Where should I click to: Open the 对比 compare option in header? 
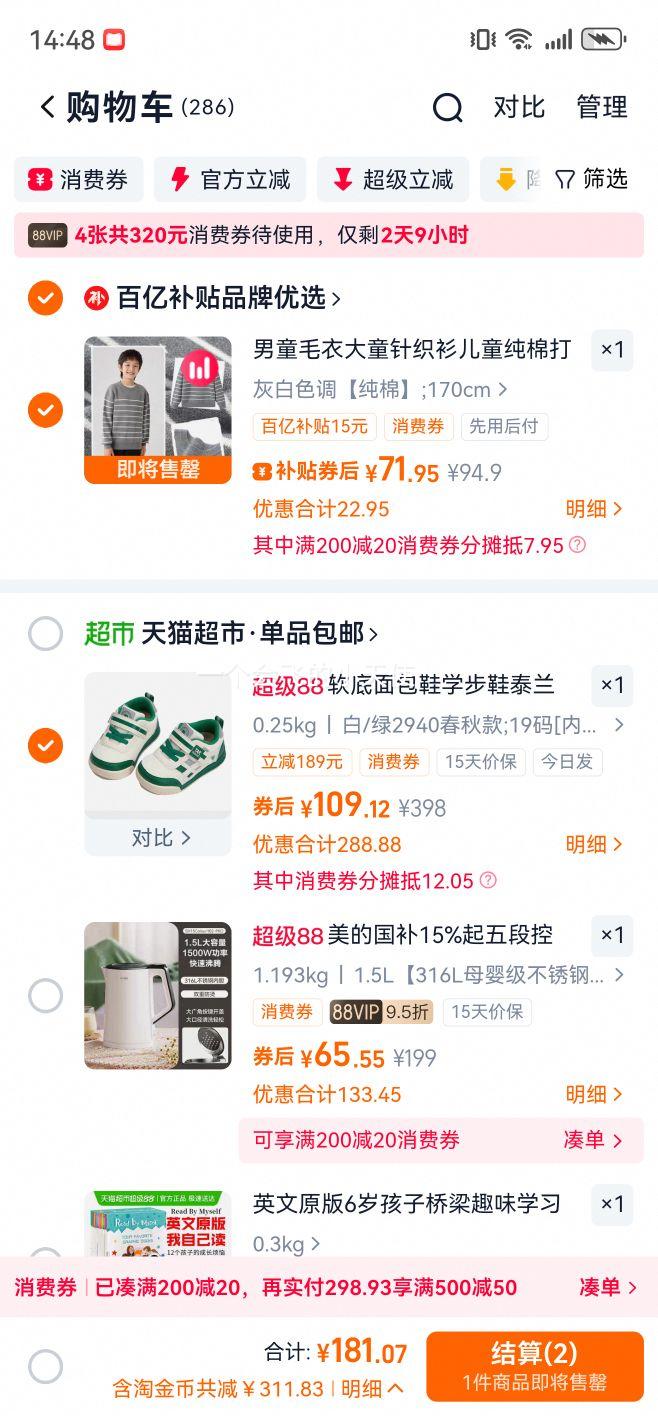pos(519,107)
